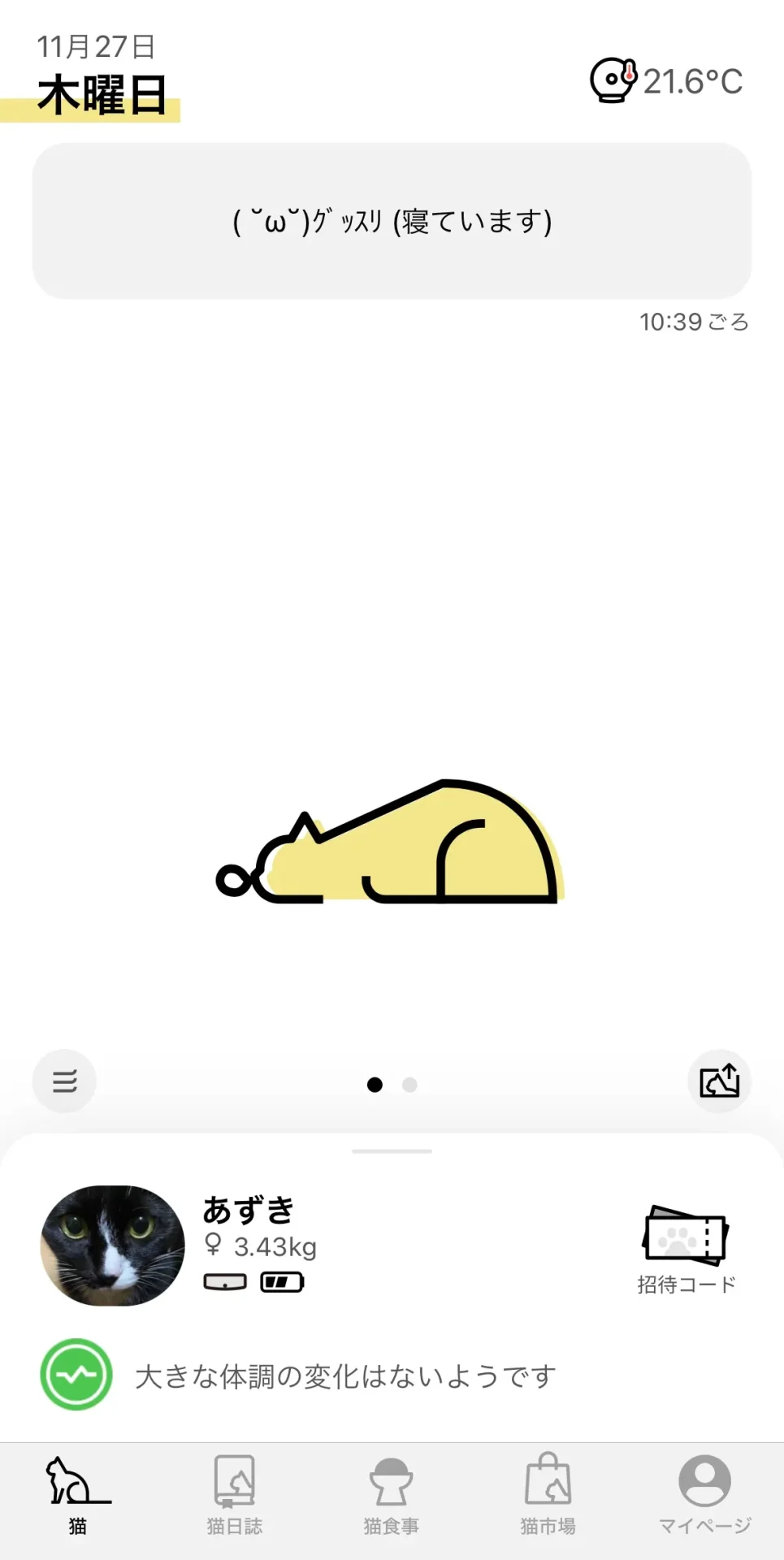Share the cat status image
Viewport: 784px width, 1560px height.
720,1081
